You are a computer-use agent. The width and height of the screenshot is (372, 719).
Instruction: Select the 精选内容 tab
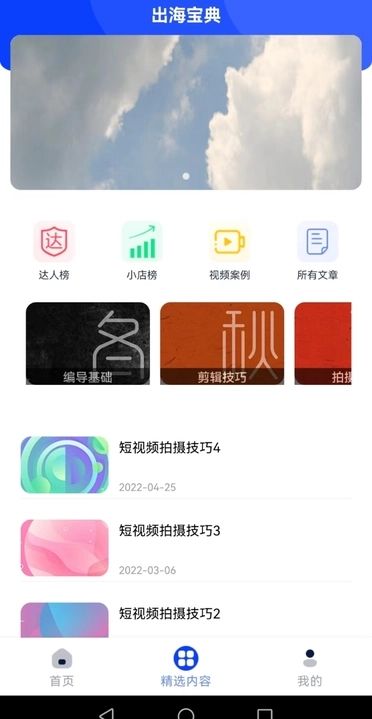click(x=186, y=667)
